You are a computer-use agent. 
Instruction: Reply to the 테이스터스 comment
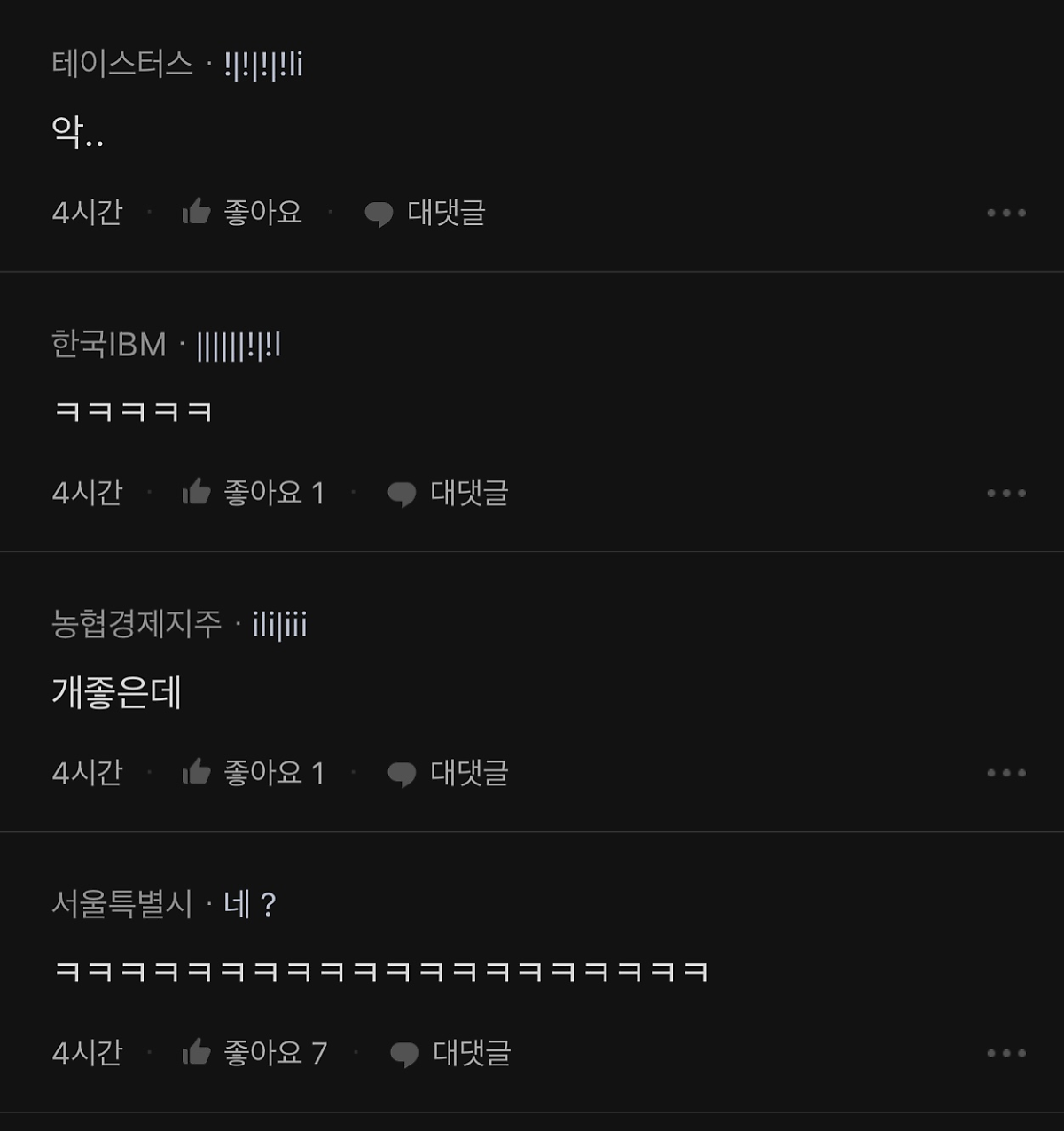point(426,213)
